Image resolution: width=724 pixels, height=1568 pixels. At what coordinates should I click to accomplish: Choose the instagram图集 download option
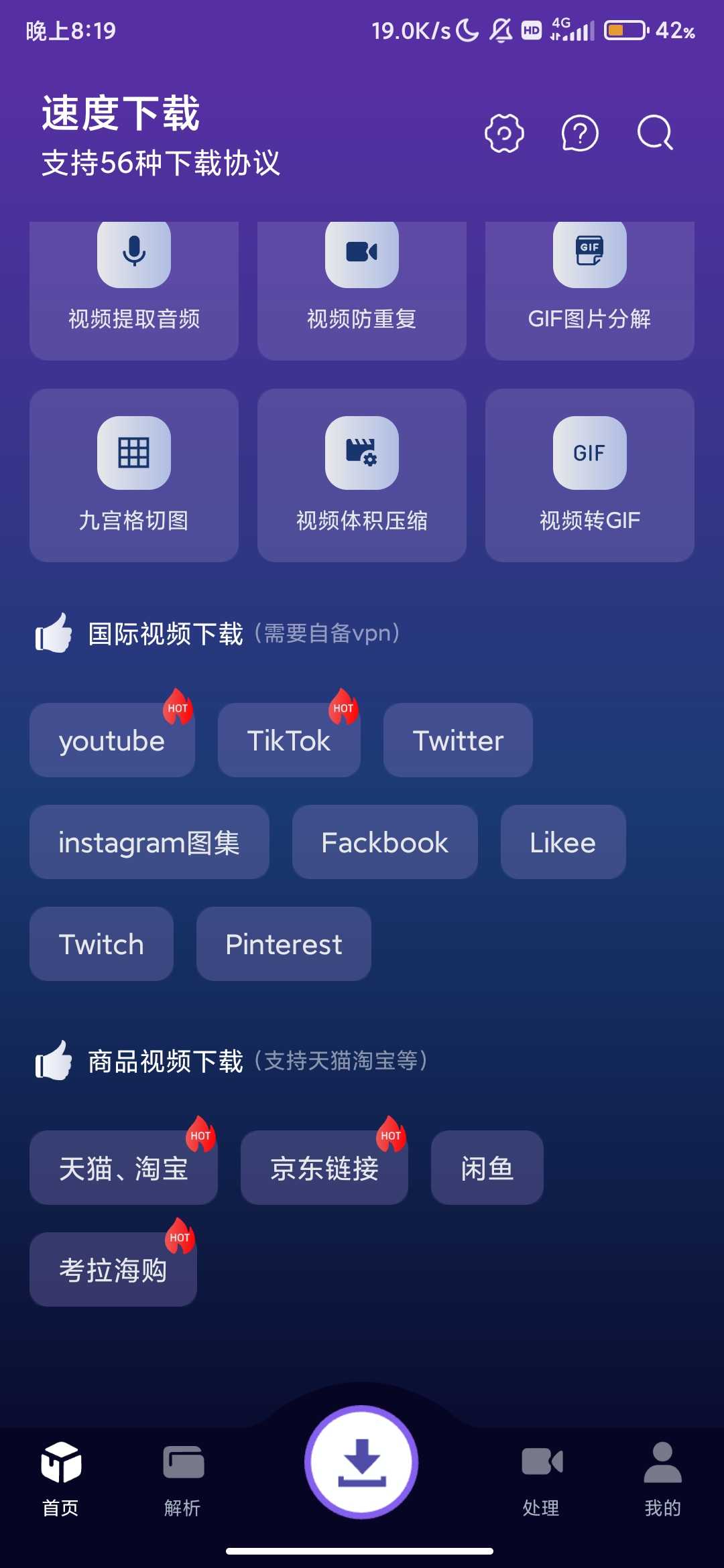click(149, 842)
